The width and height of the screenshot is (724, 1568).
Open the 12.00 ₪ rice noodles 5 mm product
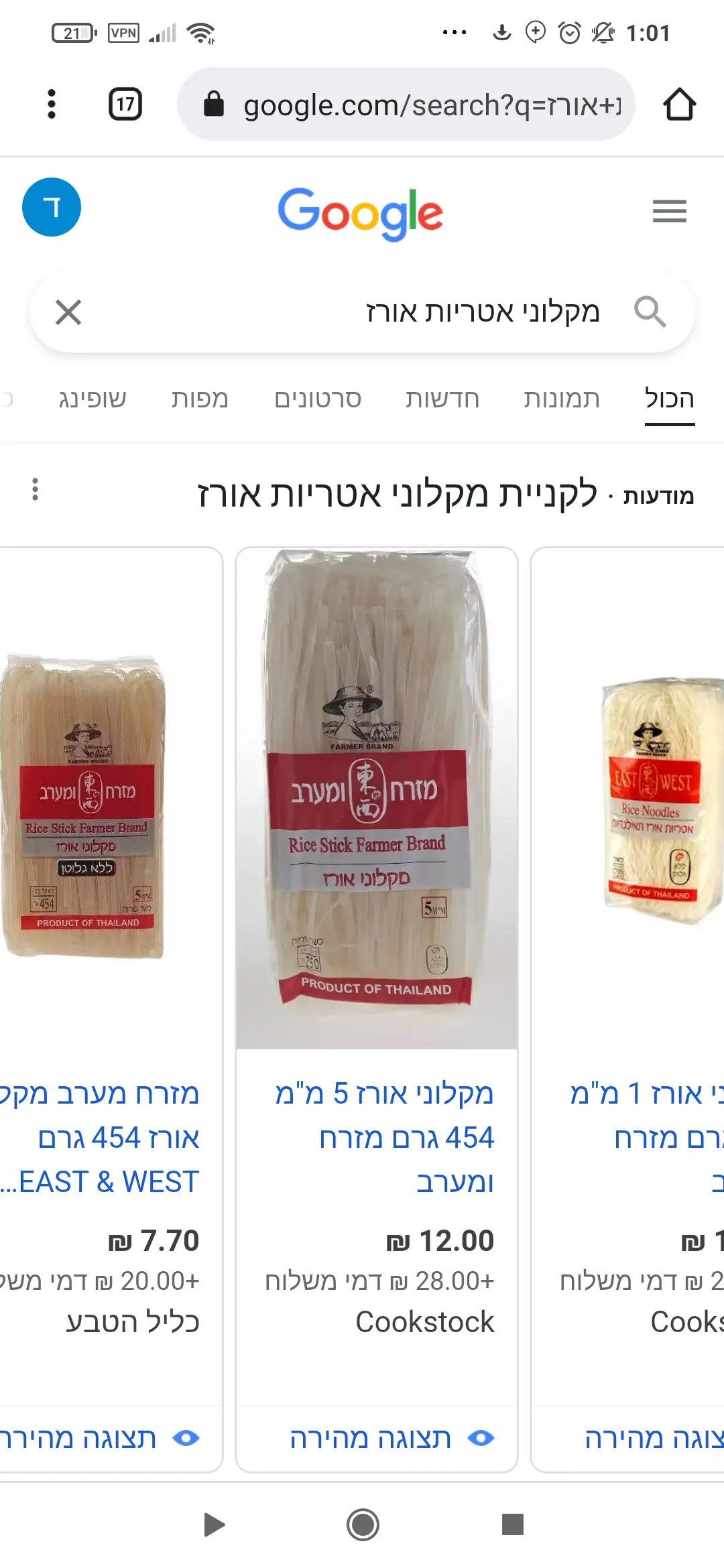point(384,1137)
